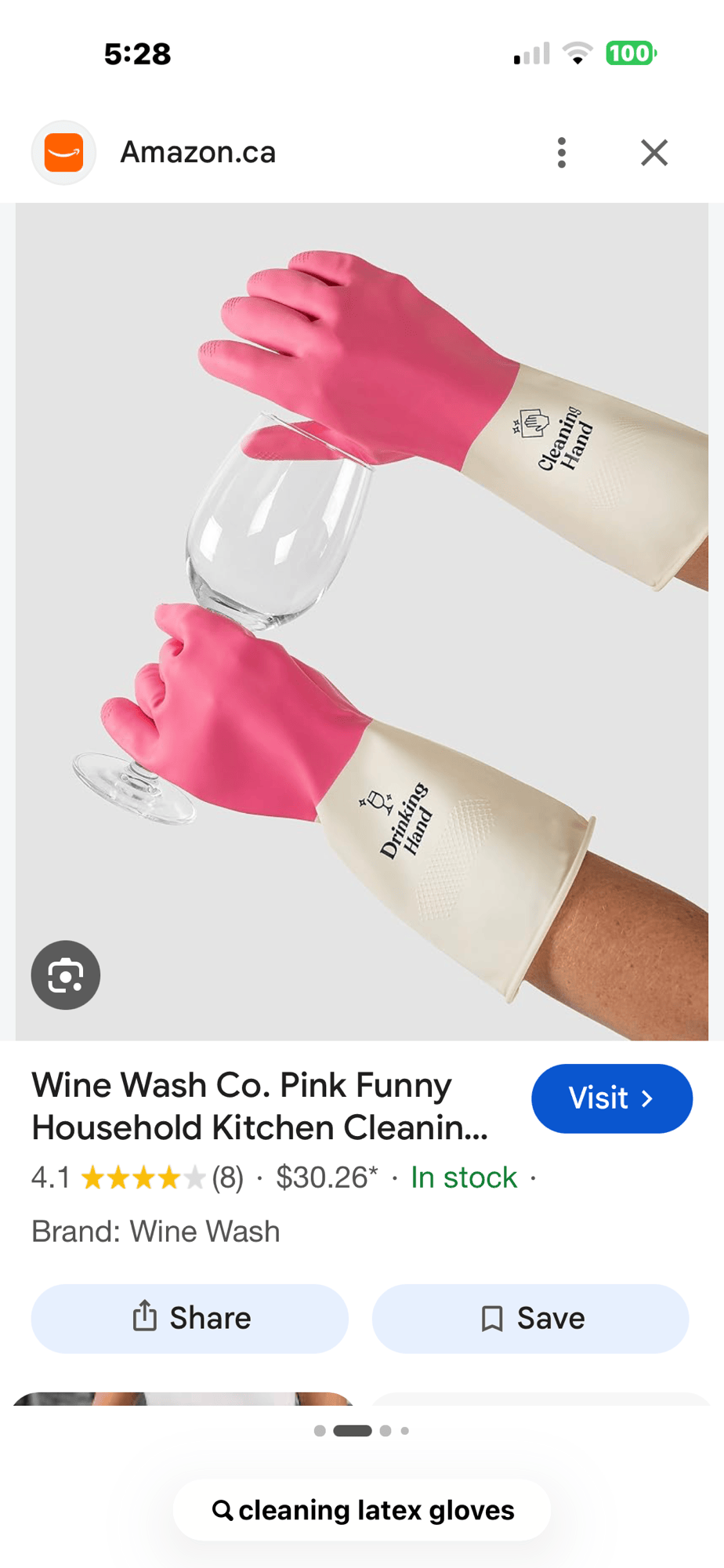This screenshot has width=724, height=1568.
Task: Close the product preview
Action: coord(653,153)
